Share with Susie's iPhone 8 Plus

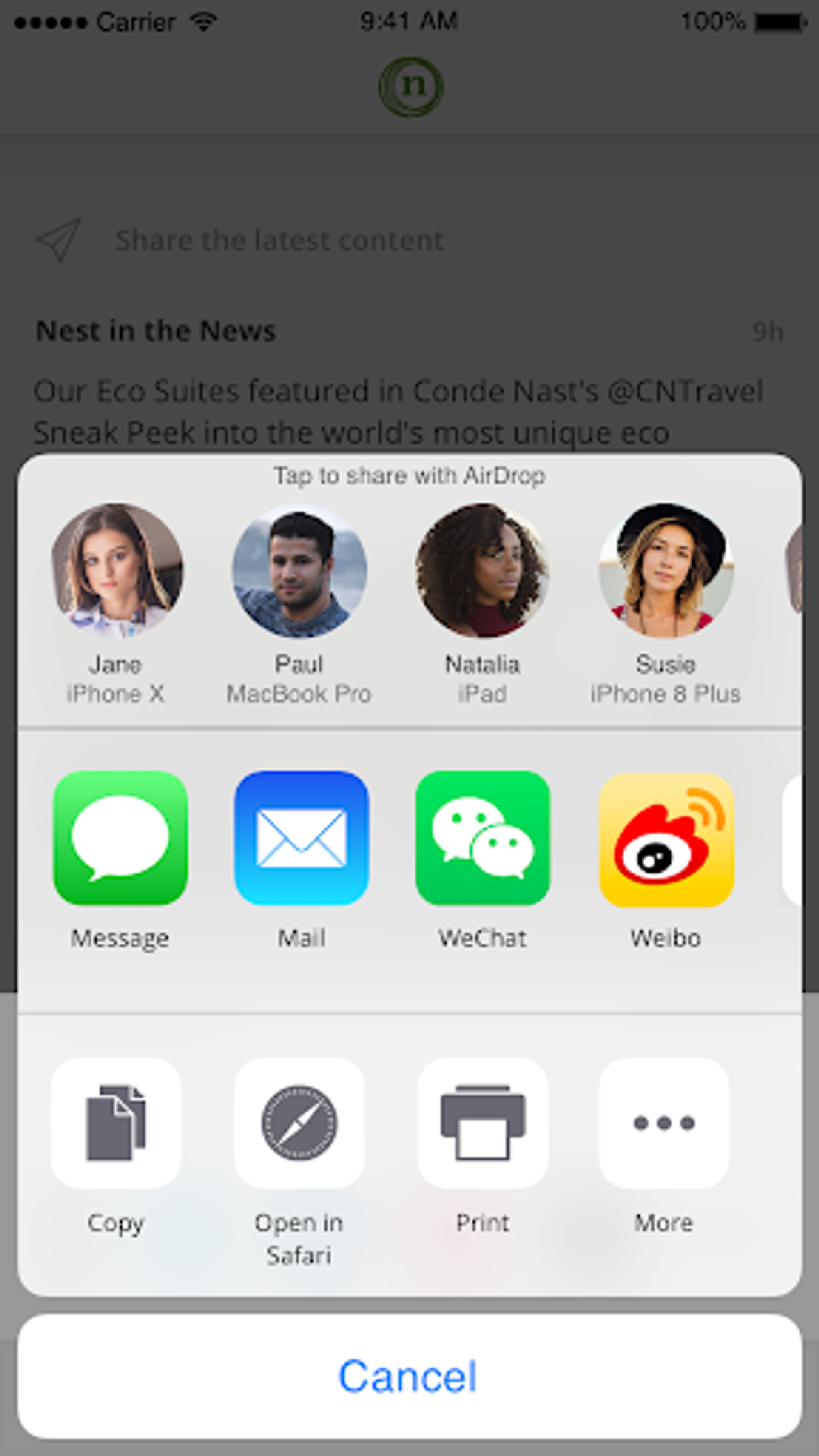click(x=665, y=571)
